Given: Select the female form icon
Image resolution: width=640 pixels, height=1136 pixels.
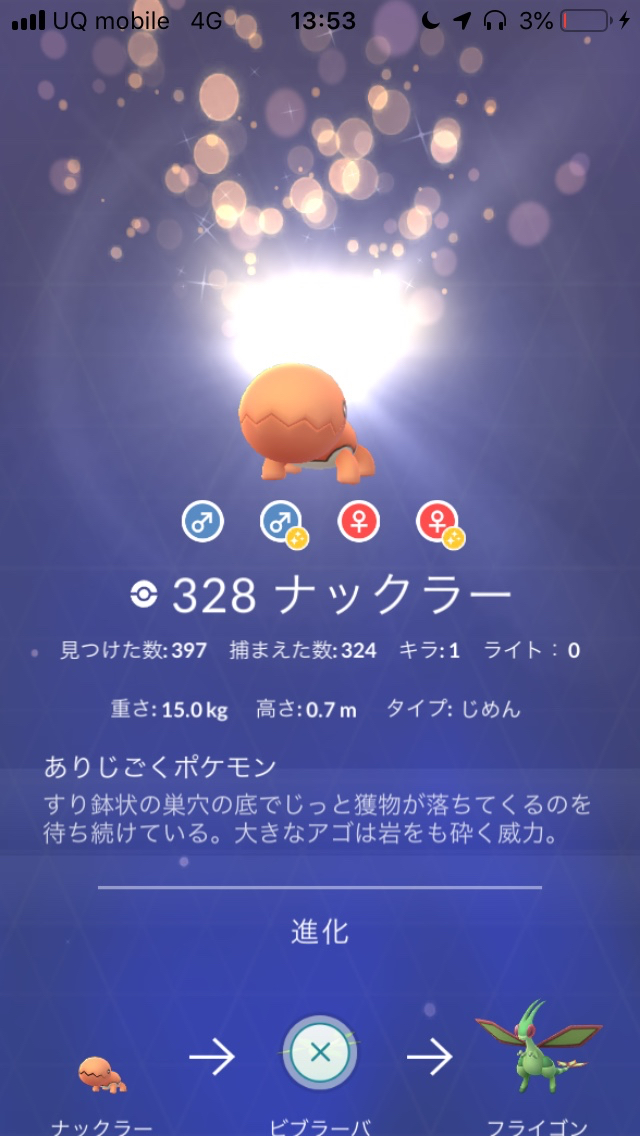Looking at the screenshot, I should (359, 522).
